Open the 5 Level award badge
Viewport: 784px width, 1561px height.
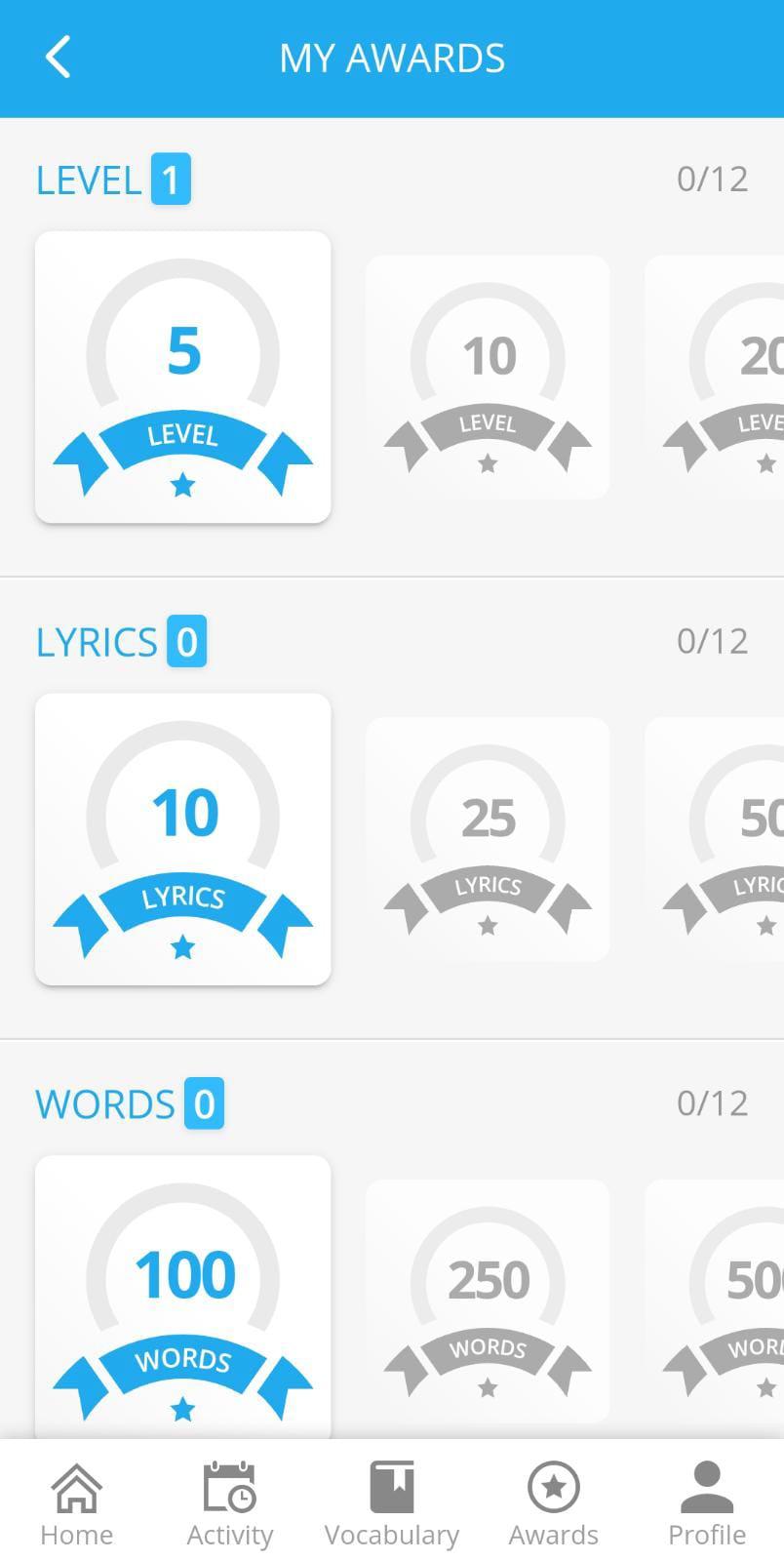pos(183,377)
